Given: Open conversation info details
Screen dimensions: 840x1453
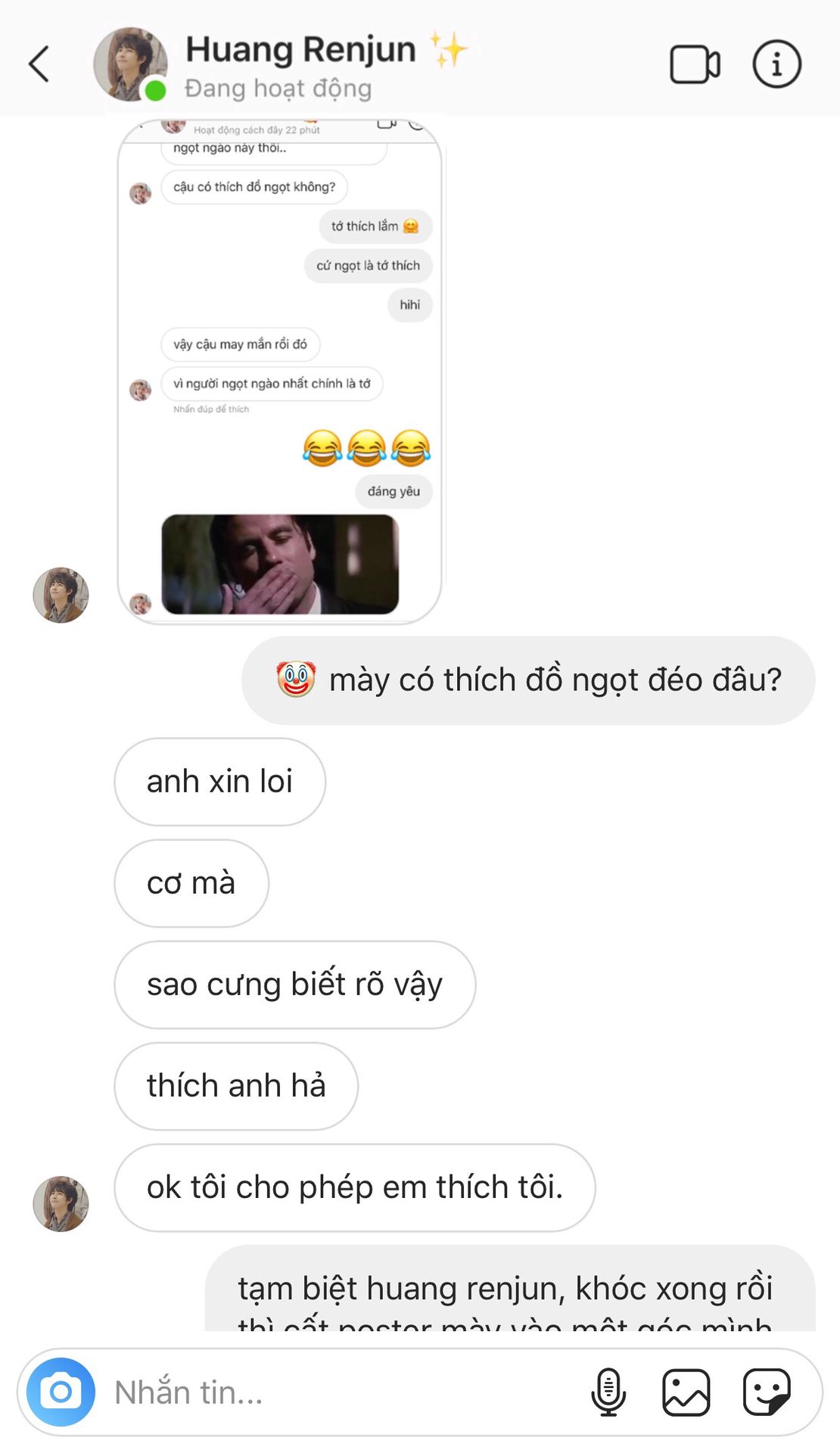Looking at the screenshot, I should coord(776,64).
